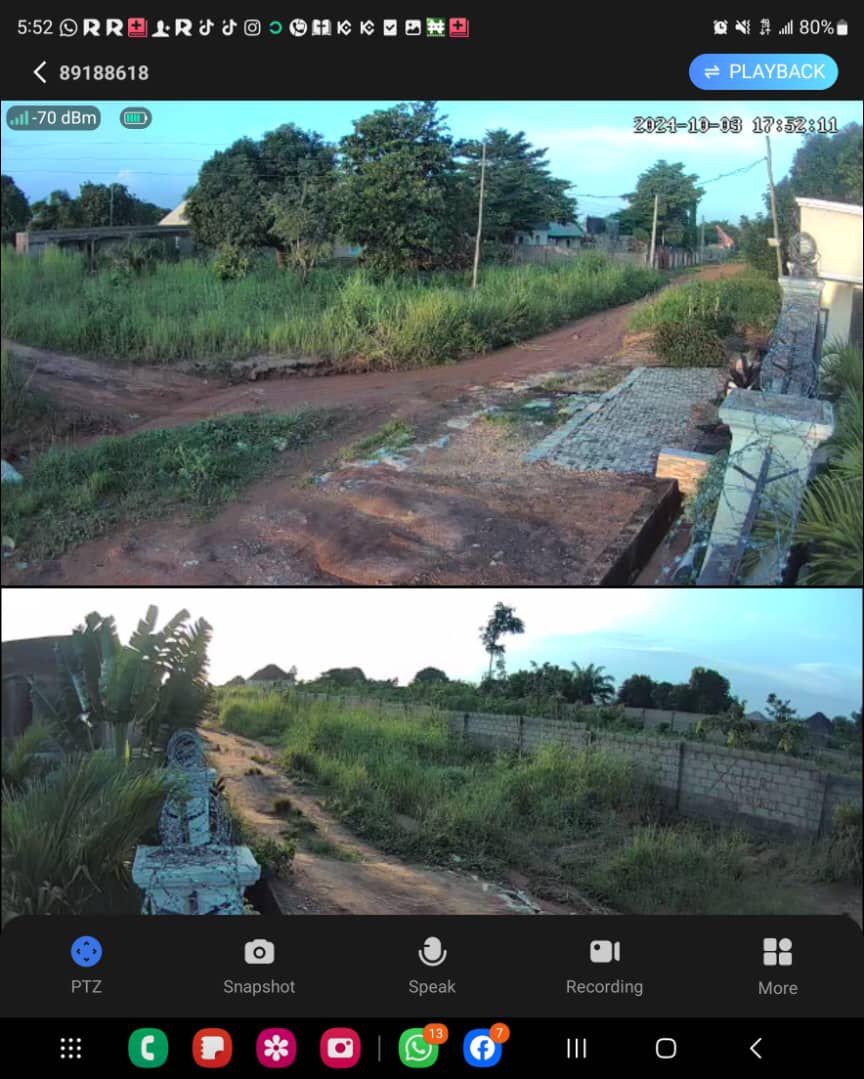Open the app drawer grid
The height and width of the screenshot is (1079, 864).
pyautogui.click(x=70, y=1048)
